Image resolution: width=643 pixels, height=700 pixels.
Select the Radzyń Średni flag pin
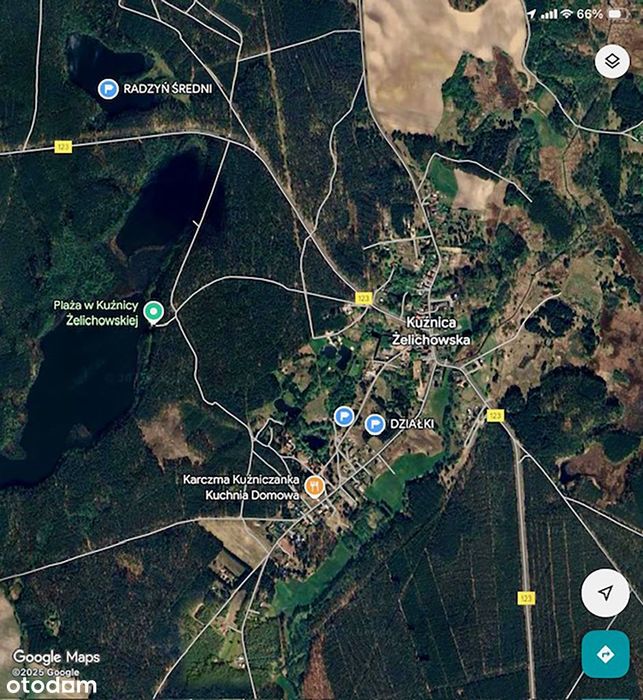point(108,89)
